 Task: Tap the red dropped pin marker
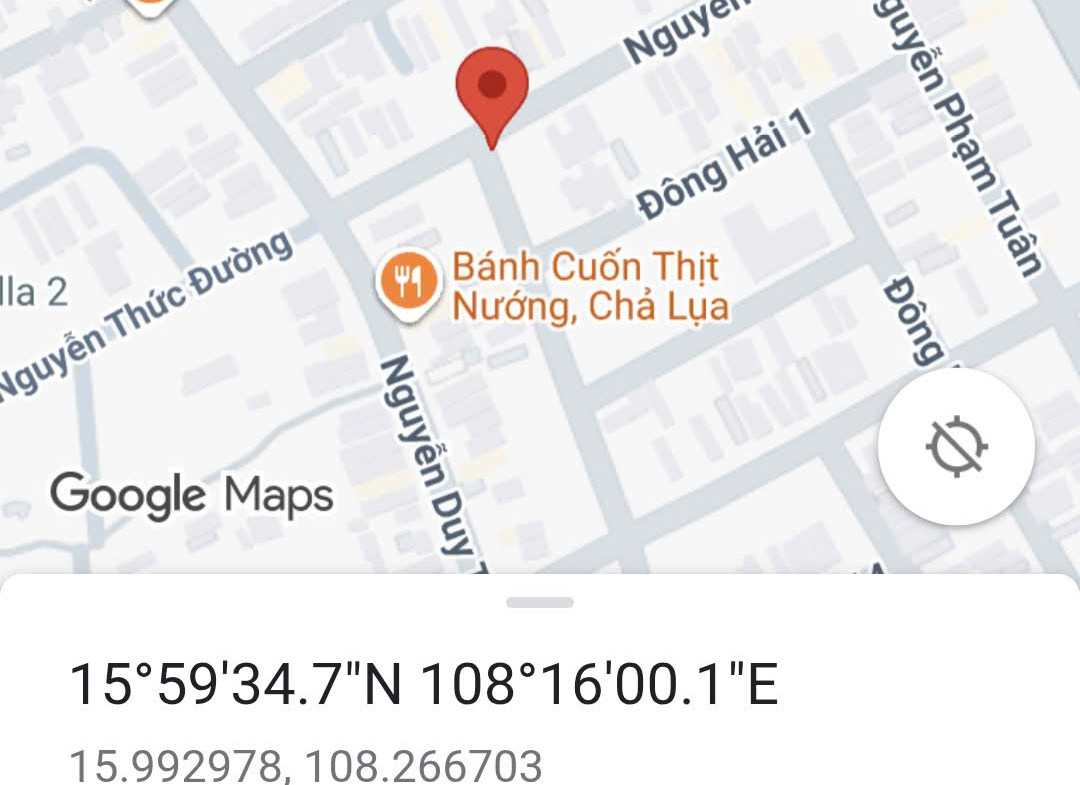tap(491, 88)
